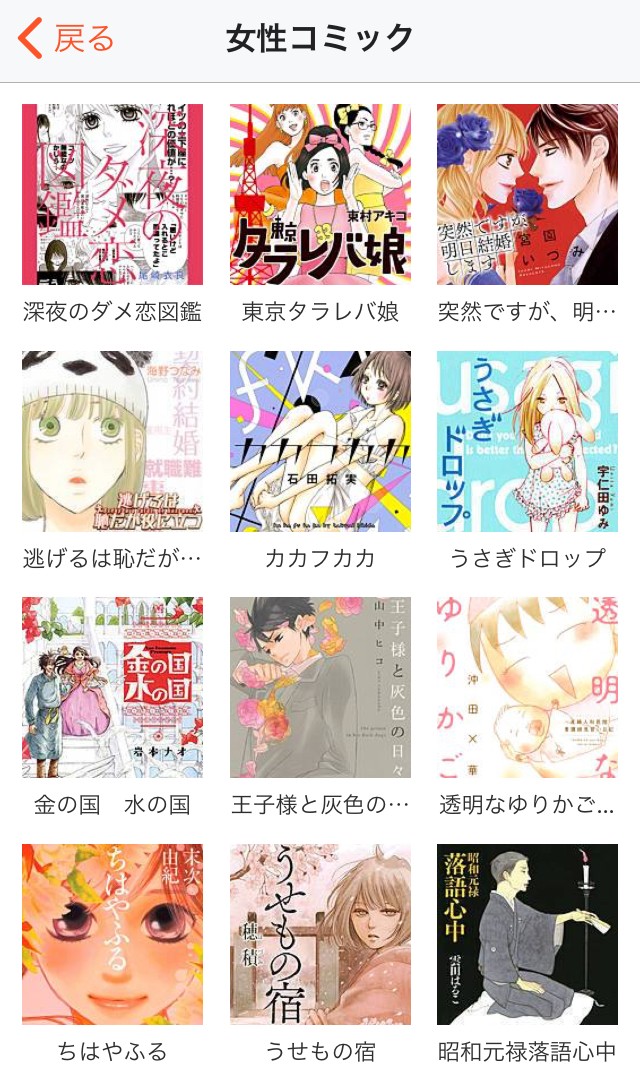Open the comic 王子様と灰色の日々
Screen dimensions: 640x1090
(320, 687)
